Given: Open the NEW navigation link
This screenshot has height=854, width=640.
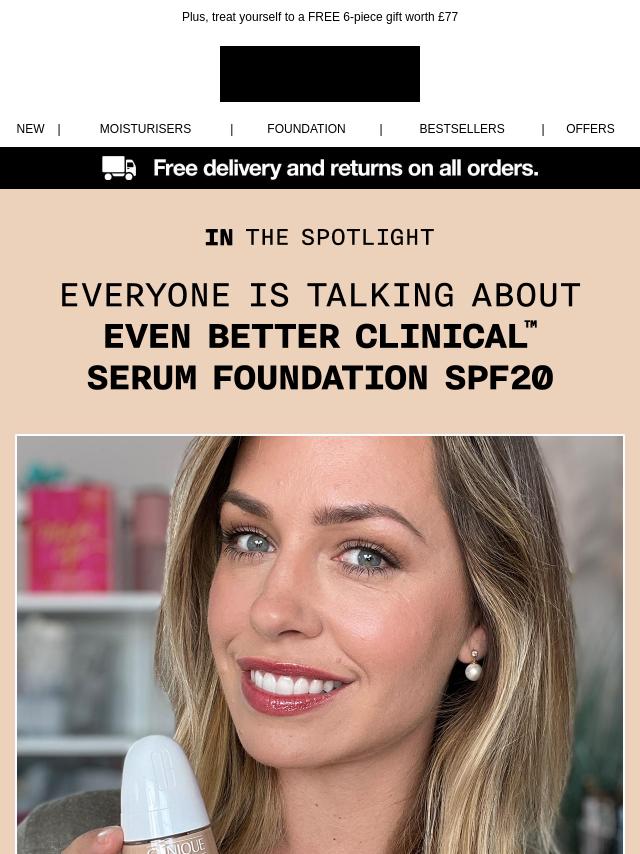Looking at the screenshot, I should pos(30,129).
